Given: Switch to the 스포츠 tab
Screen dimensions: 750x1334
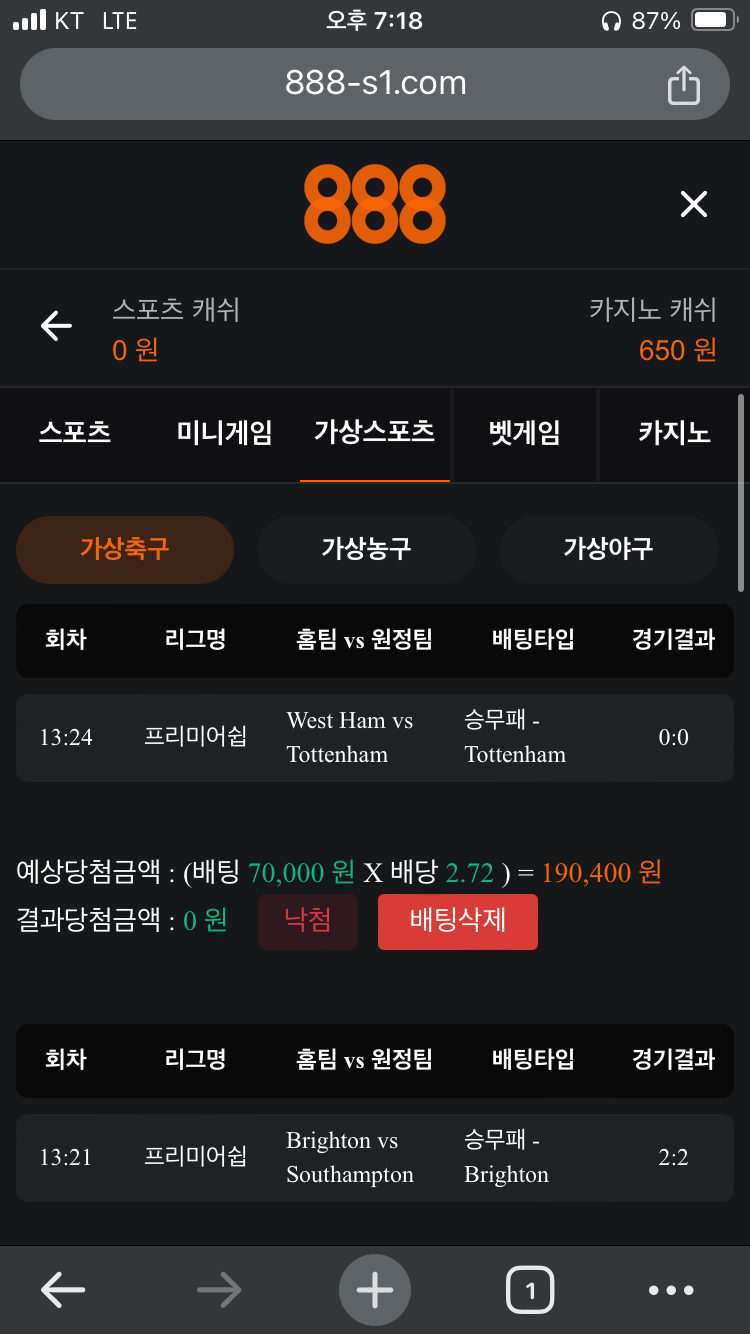Looking at the screenshot, I should pyautogui.click(x=75, y=433).
